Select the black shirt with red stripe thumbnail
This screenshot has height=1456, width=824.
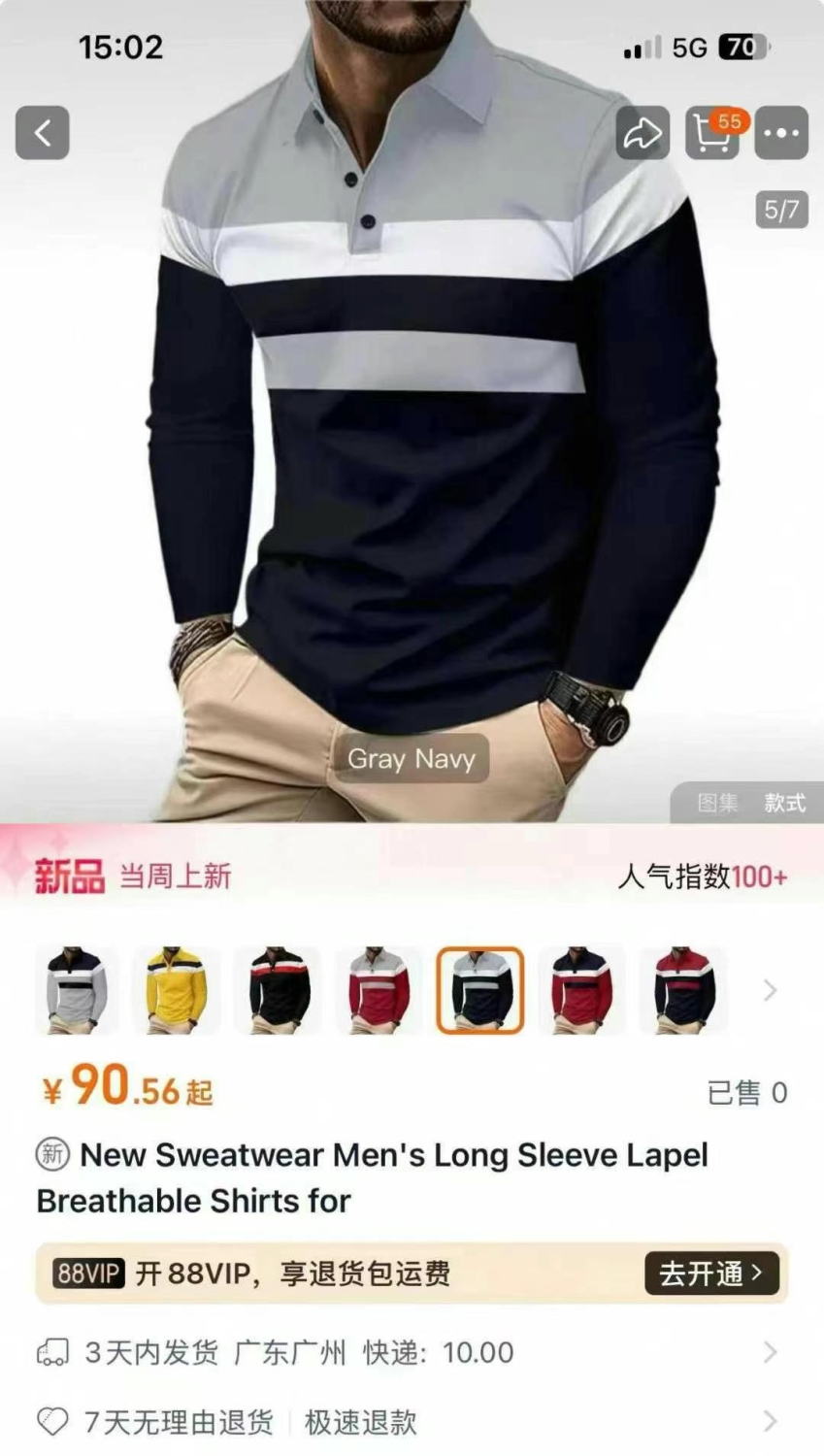click(x=278, y=990)
